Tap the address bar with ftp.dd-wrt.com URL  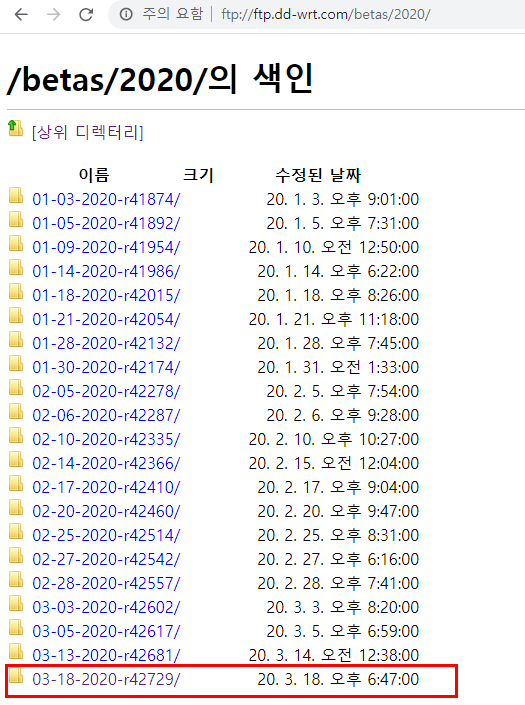pyautogui.click(x=326, y=14)
